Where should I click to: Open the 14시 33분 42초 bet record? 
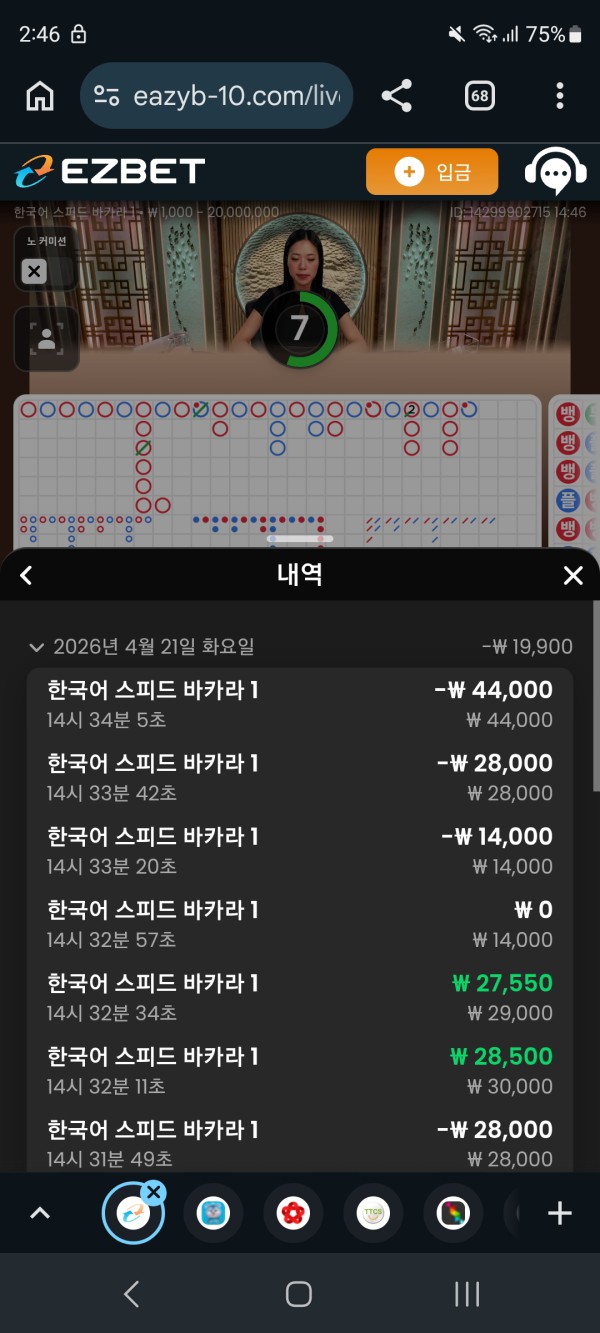tap(299, 777)
